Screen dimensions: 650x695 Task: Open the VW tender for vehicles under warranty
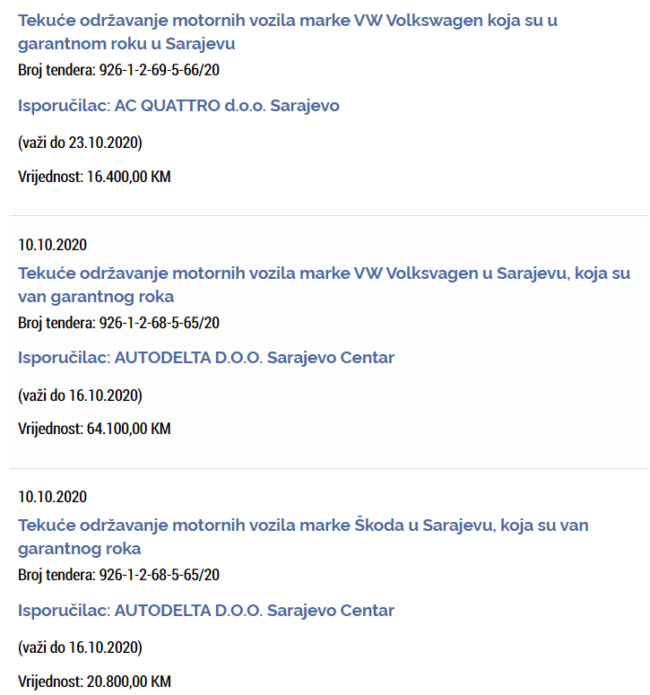[x=288, y=21]
